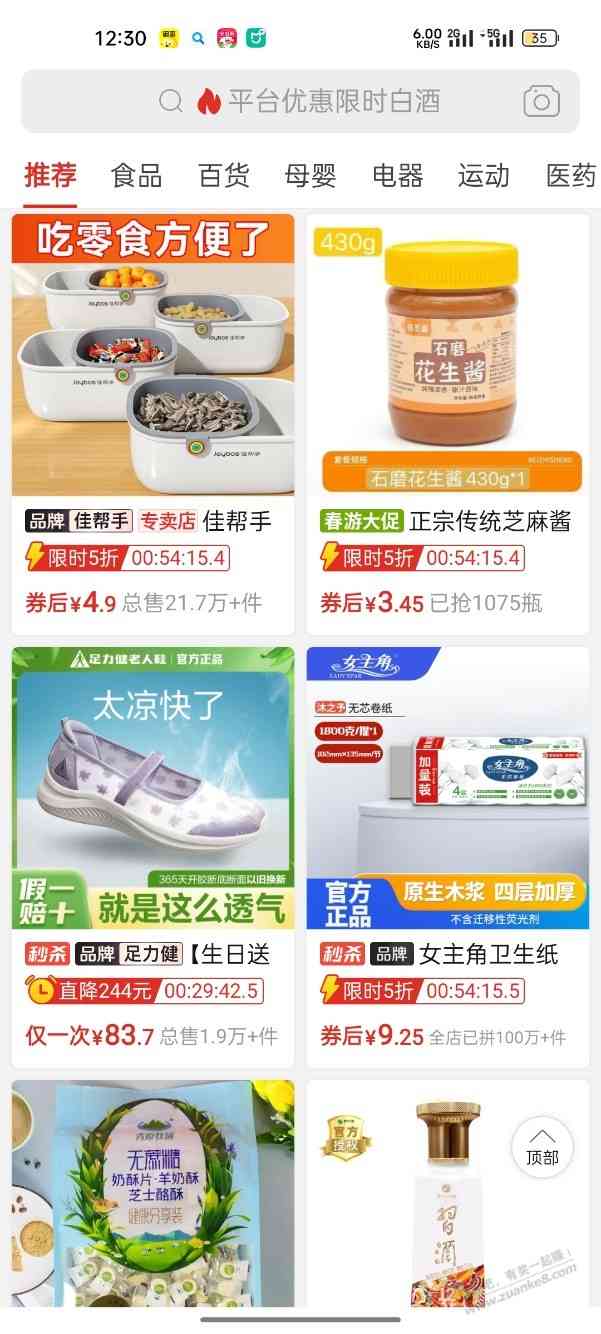Select the 母婴 category tab
Image resolution: width=601 pixels, height=1334 pixels.
tap(310, 176)
